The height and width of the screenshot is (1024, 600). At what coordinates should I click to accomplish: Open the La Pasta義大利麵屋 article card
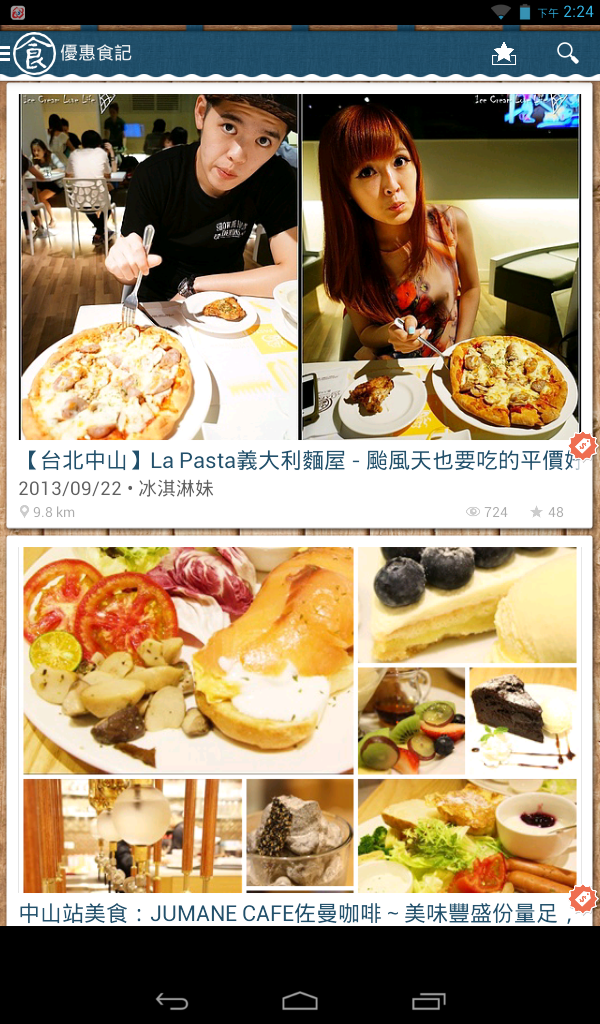pos(299,300)
